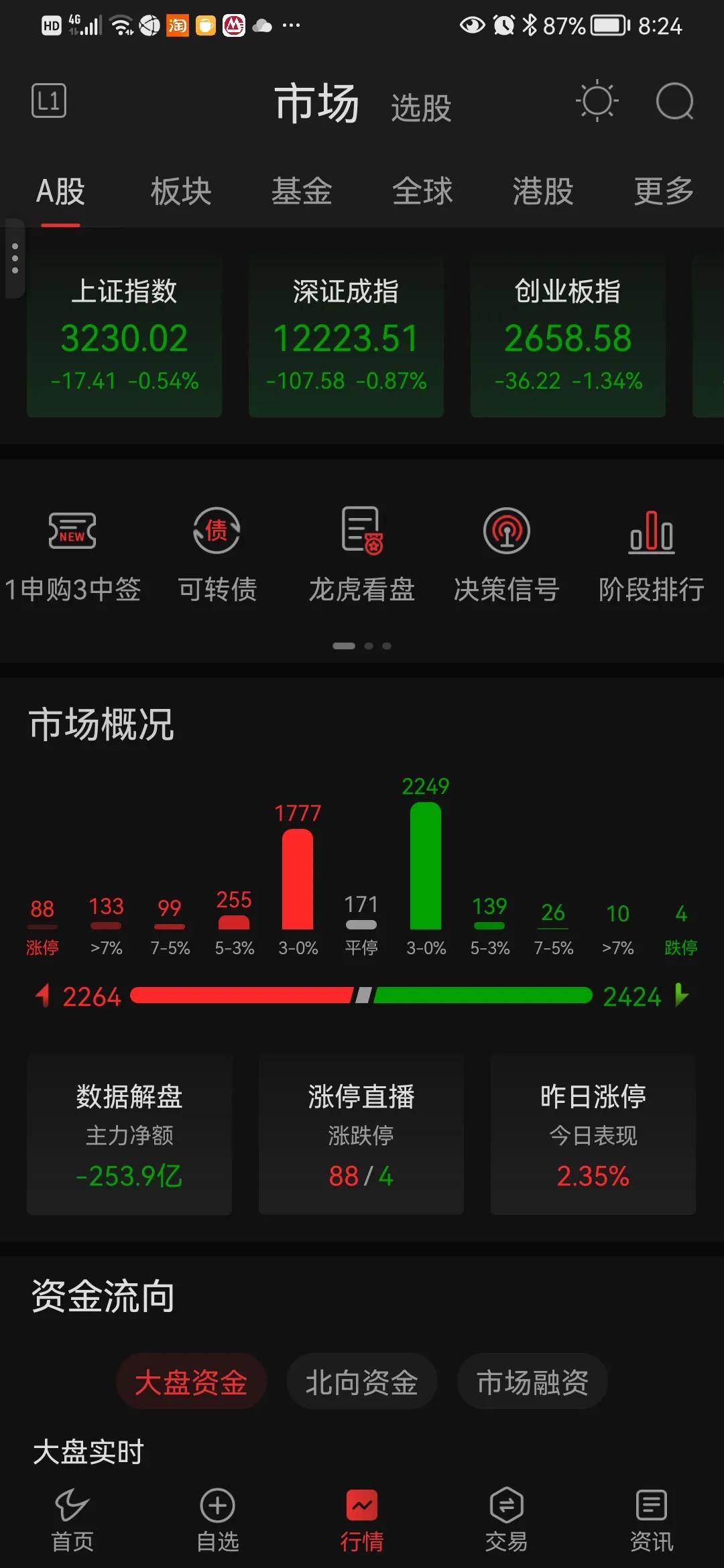
Task: Toggle the theme brightness icon
Action: [x=596, y=101]
